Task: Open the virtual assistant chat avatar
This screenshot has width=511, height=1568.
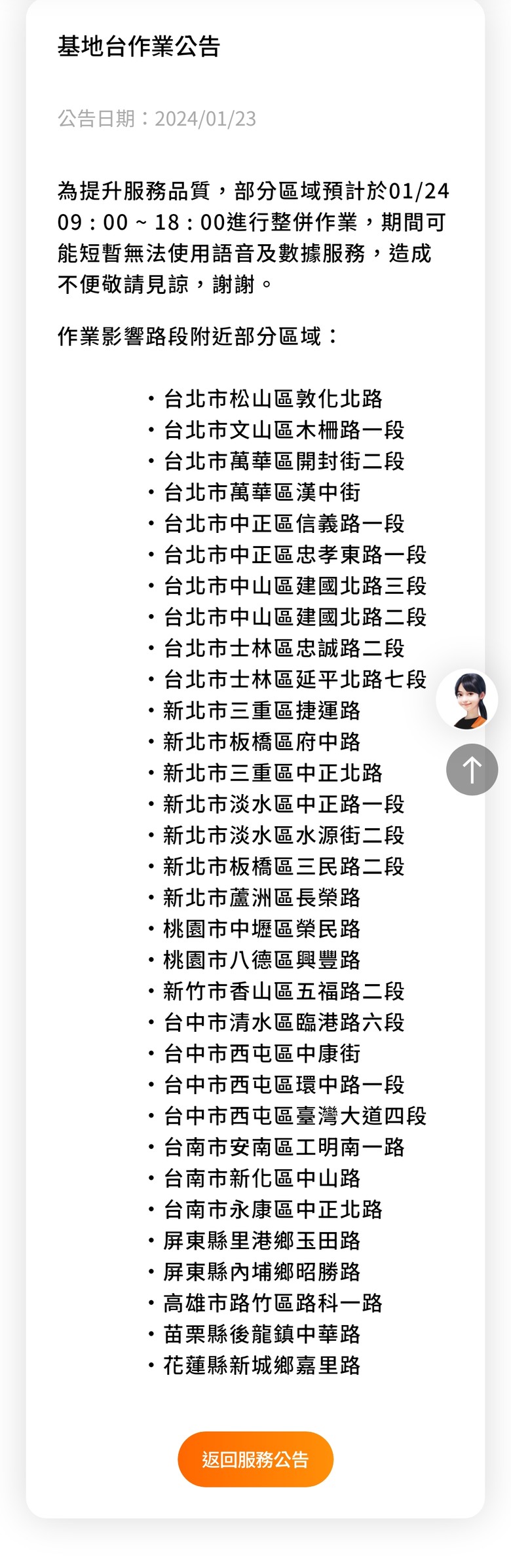Action: pyautogui.click(x=467, y=700)
